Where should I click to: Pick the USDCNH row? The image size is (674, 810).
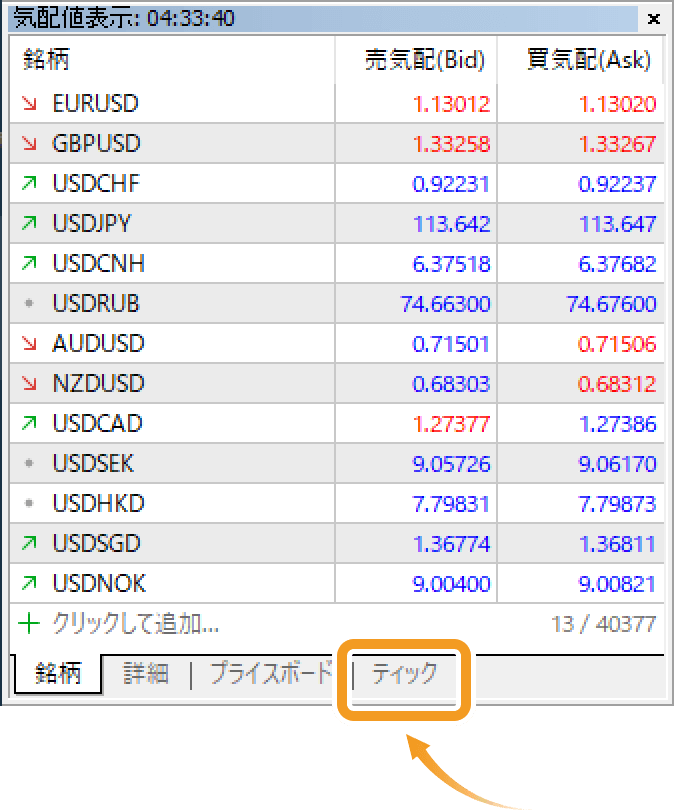click(98, 263)
